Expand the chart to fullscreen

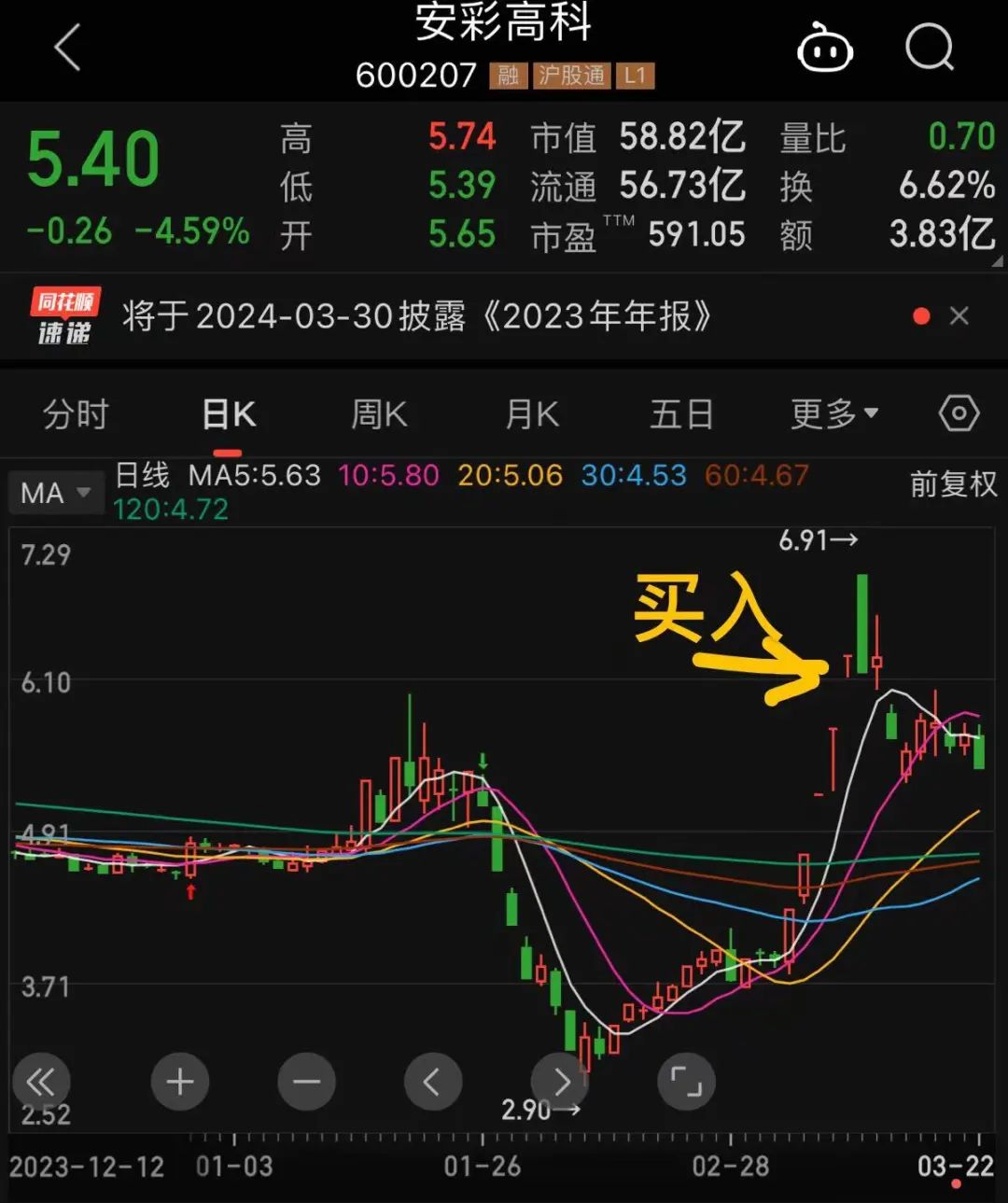point(687,1082)
